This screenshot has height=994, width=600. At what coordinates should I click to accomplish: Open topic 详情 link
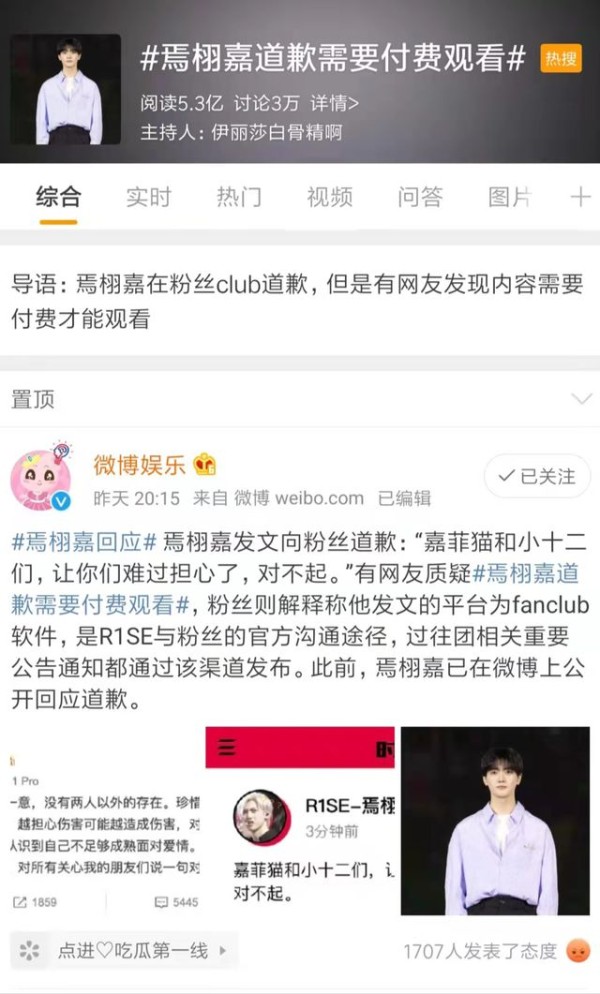coord(334,103)
